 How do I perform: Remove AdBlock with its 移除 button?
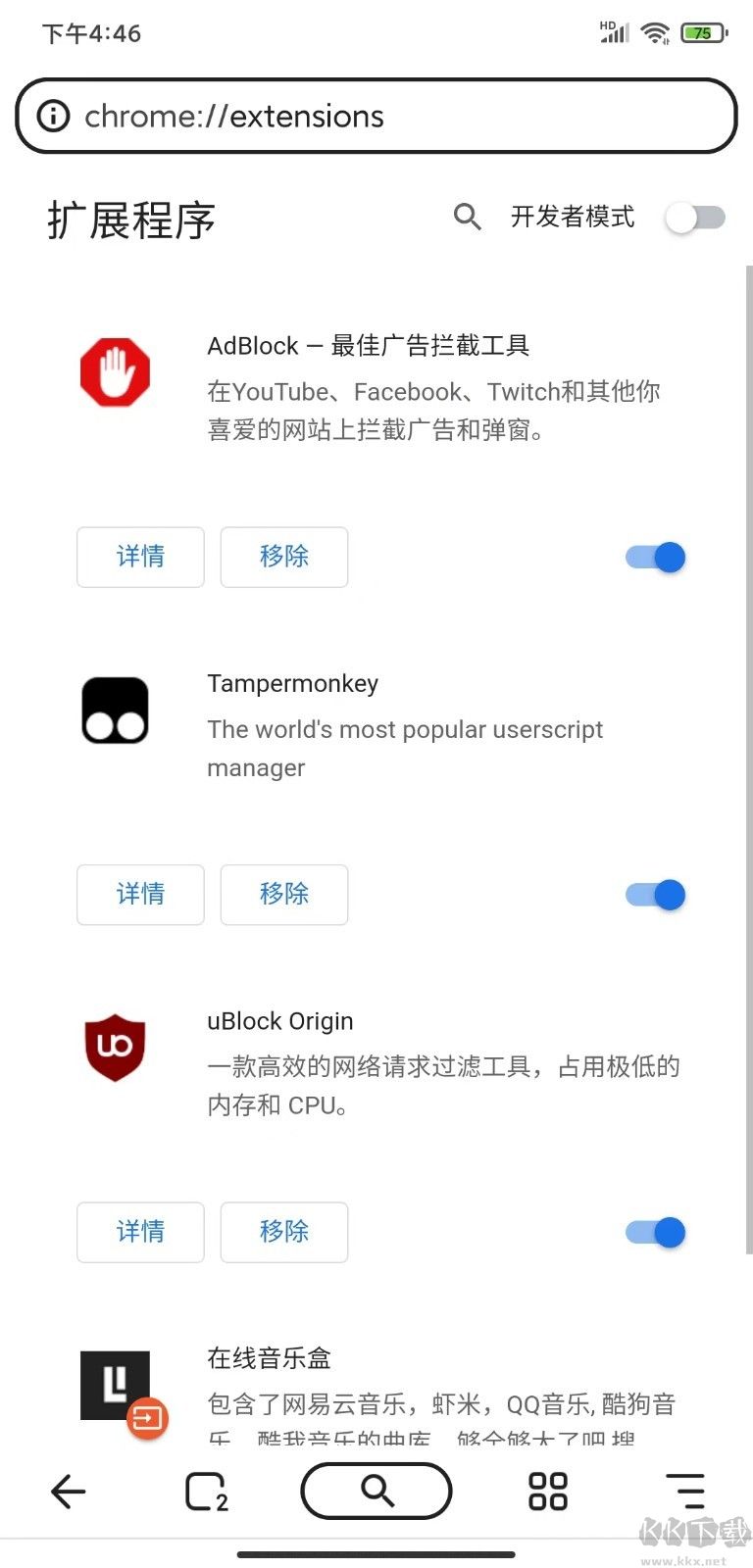click(283, 557)
